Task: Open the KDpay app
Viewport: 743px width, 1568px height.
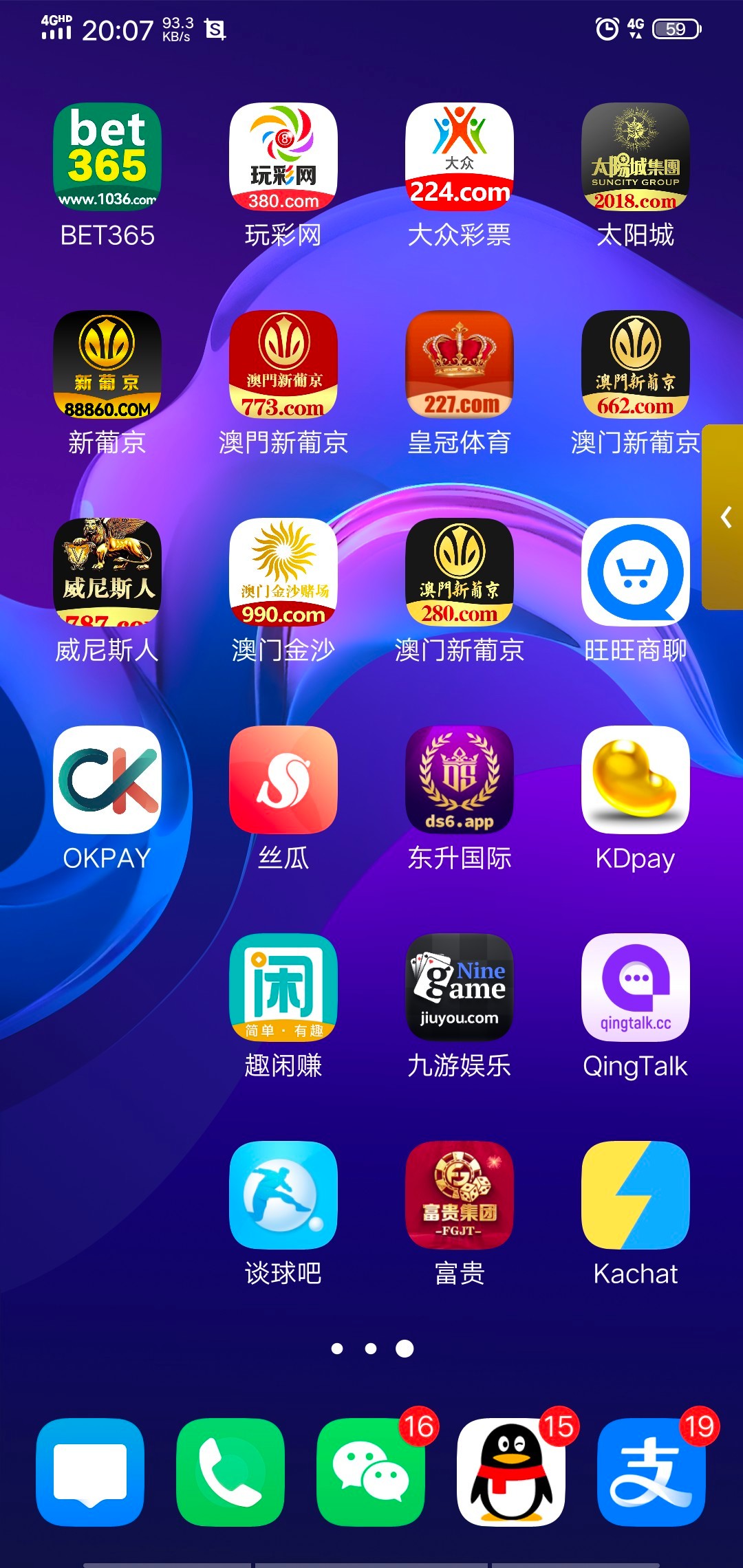Action: coord(636,780)
